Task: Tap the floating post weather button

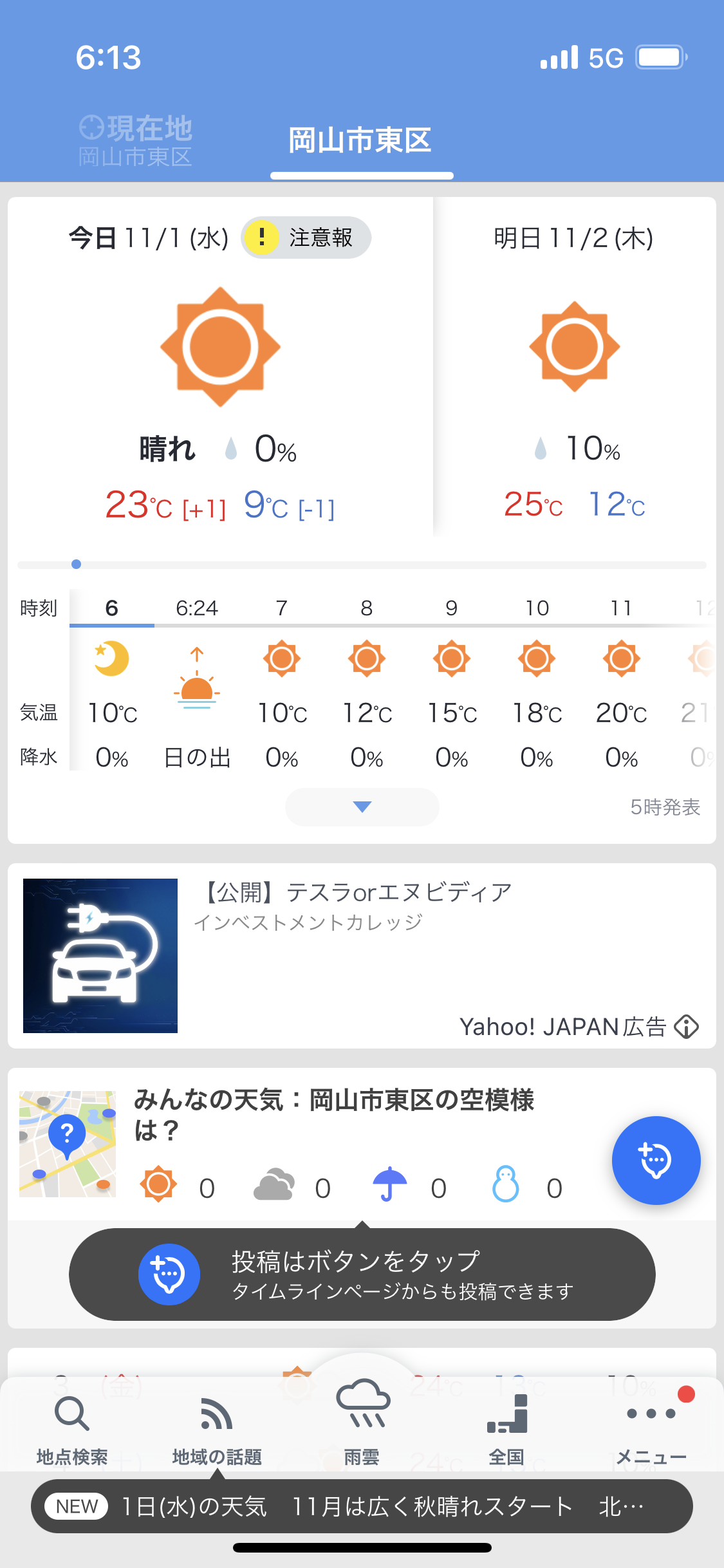Action: 656,1160
